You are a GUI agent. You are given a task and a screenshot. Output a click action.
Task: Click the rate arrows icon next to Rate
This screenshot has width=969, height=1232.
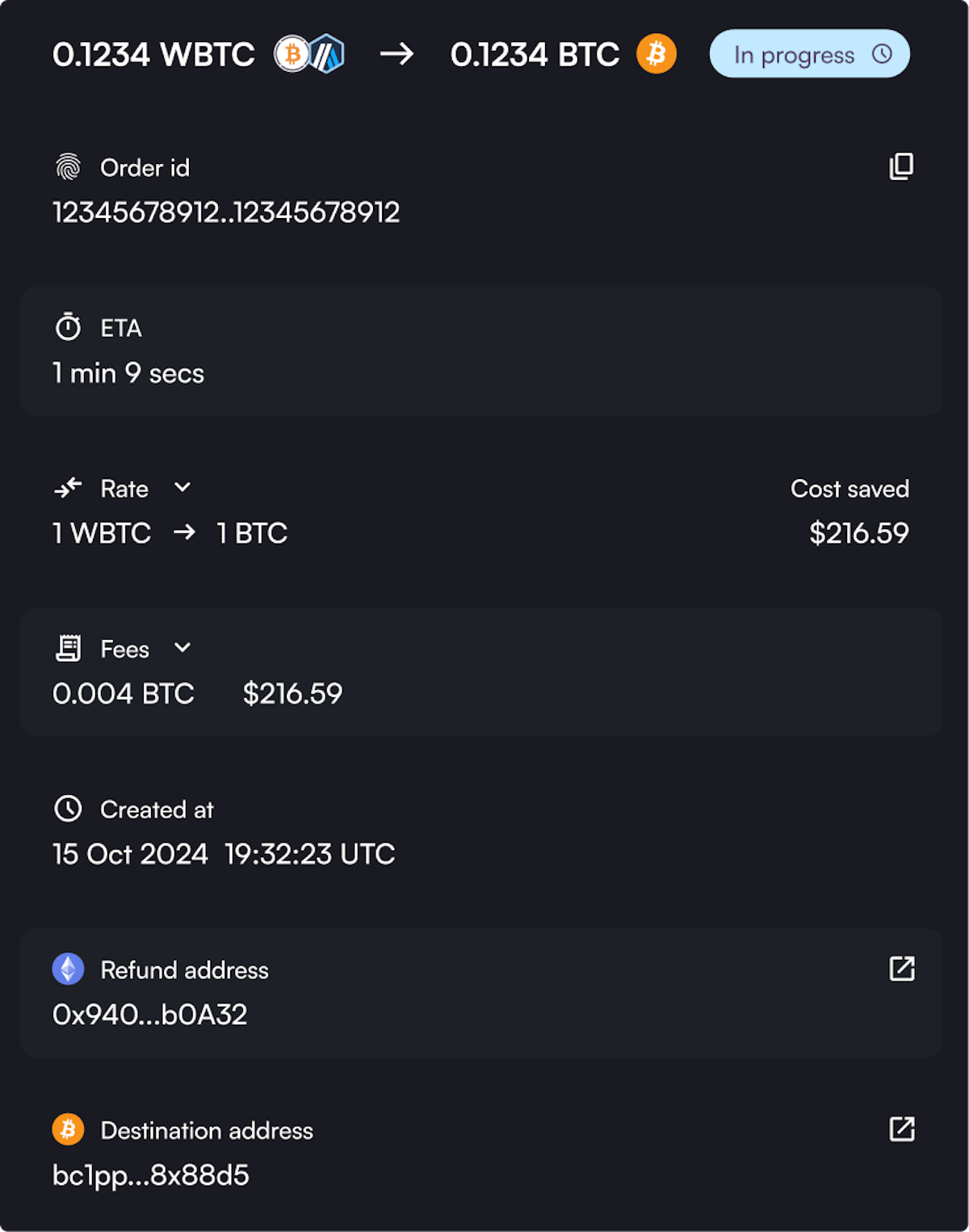(69, 488)
